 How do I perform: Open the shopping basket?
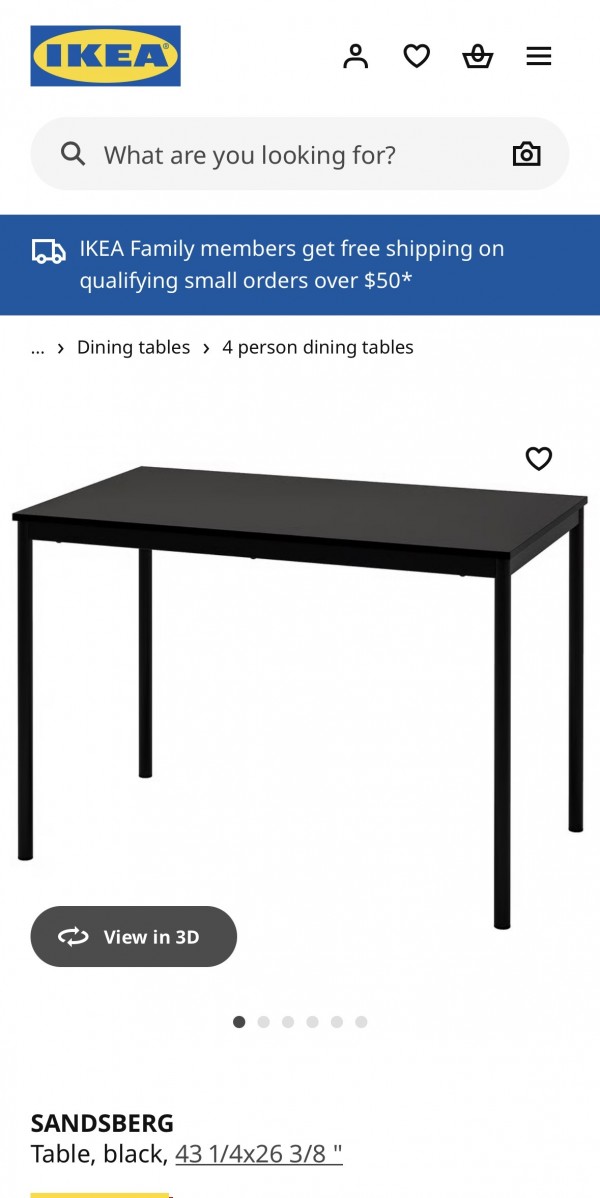click(477, 56)
